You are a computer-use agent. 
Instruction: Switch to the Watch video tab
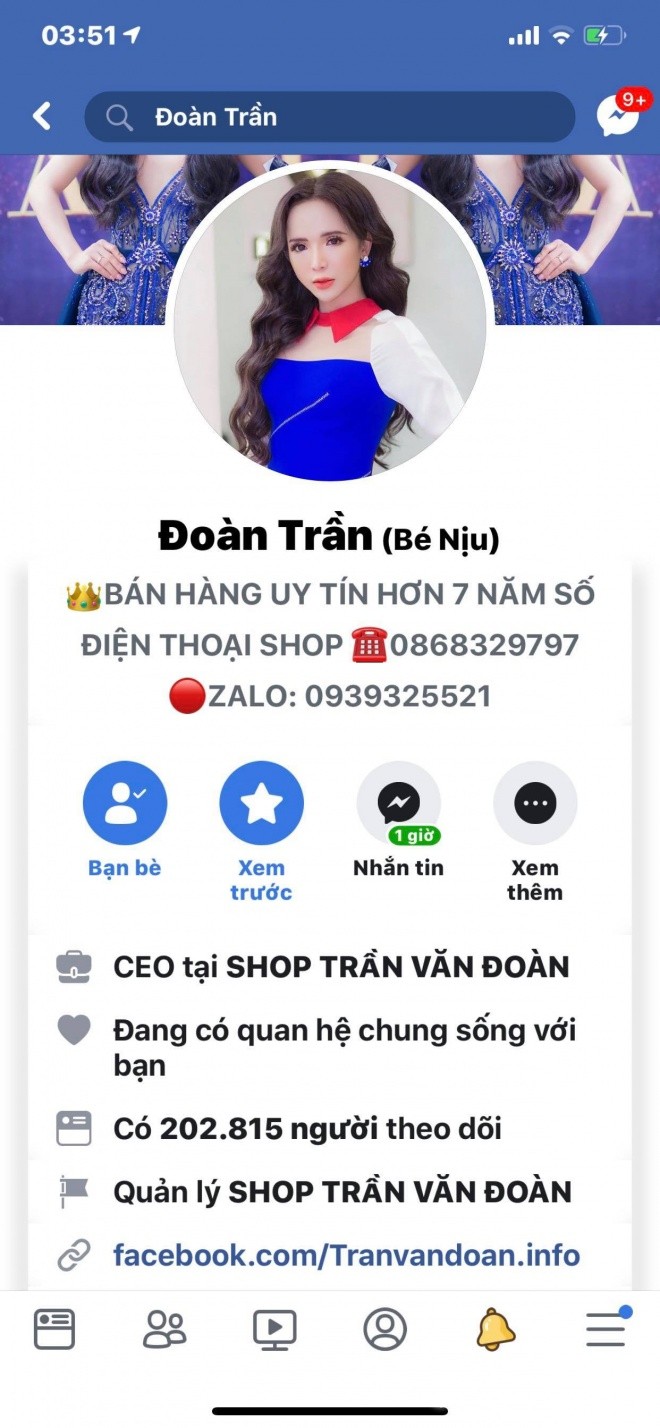point(274,1329)
